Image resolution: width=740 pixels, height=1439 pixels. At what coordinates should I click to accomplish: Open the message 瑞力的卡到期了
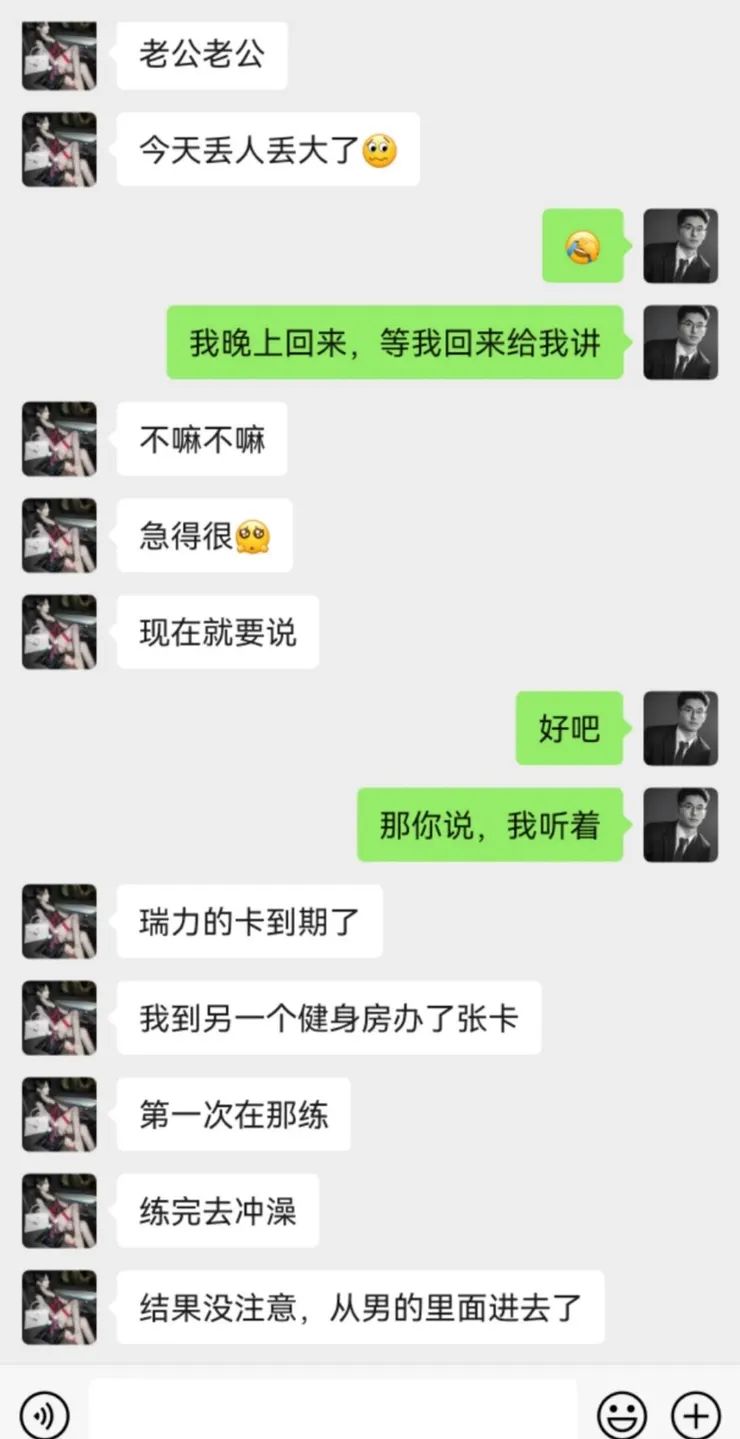249,921
